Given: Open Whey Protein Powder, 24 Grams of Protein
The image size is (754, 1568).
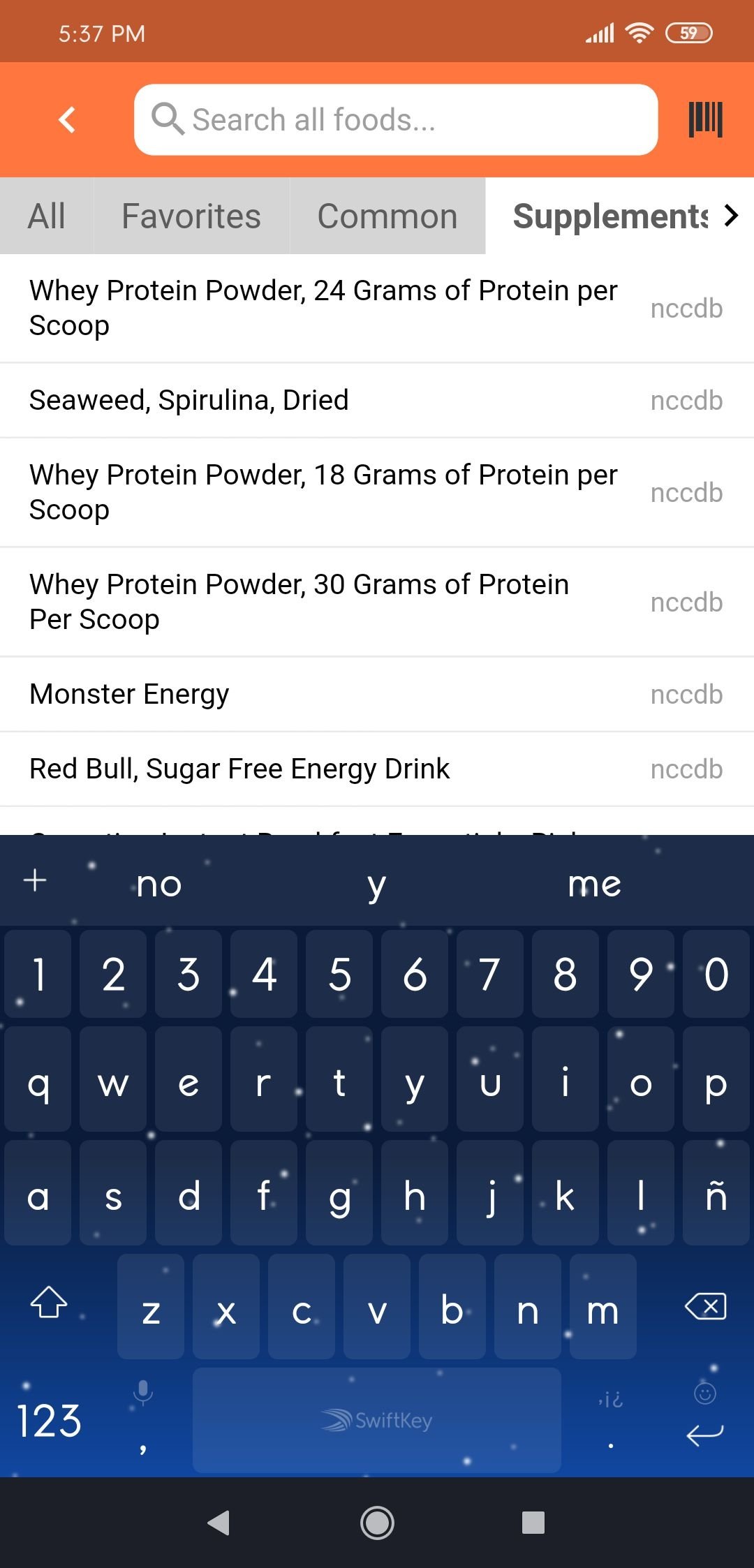Looking at the screenshot, I should 377,308.
